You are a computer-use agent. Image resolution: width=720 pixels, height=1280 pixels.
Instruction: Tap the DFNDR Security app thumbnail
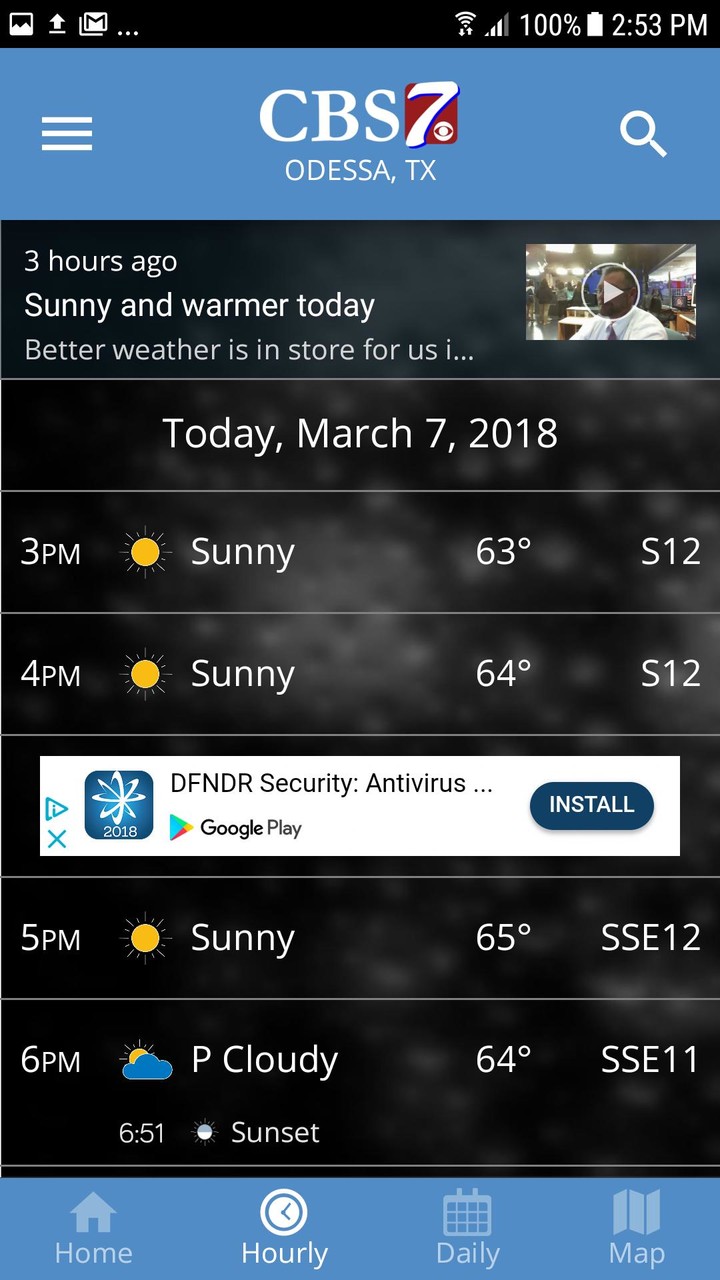click(x=119, y=805)
